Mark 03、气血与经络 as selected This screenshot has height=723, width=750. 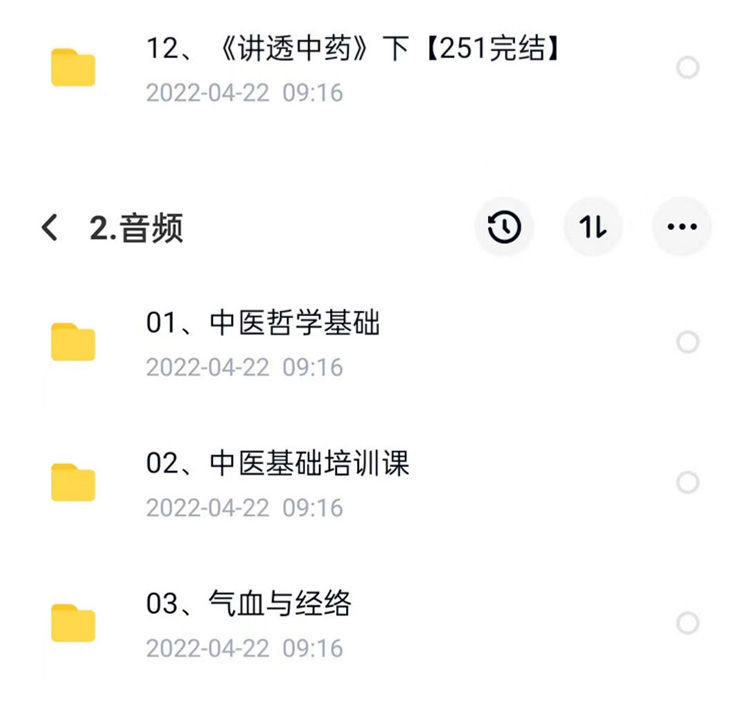[x=688, y=623]
